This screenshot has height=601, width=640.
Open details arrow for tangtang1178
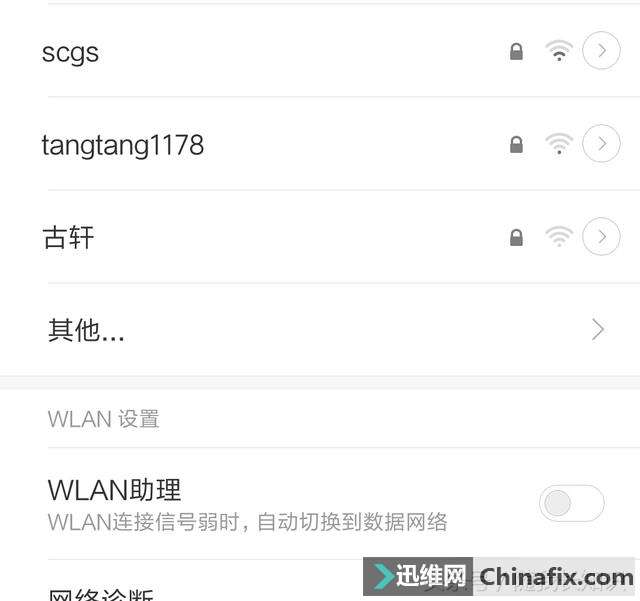pyautogui.click(x=601, y=145)
